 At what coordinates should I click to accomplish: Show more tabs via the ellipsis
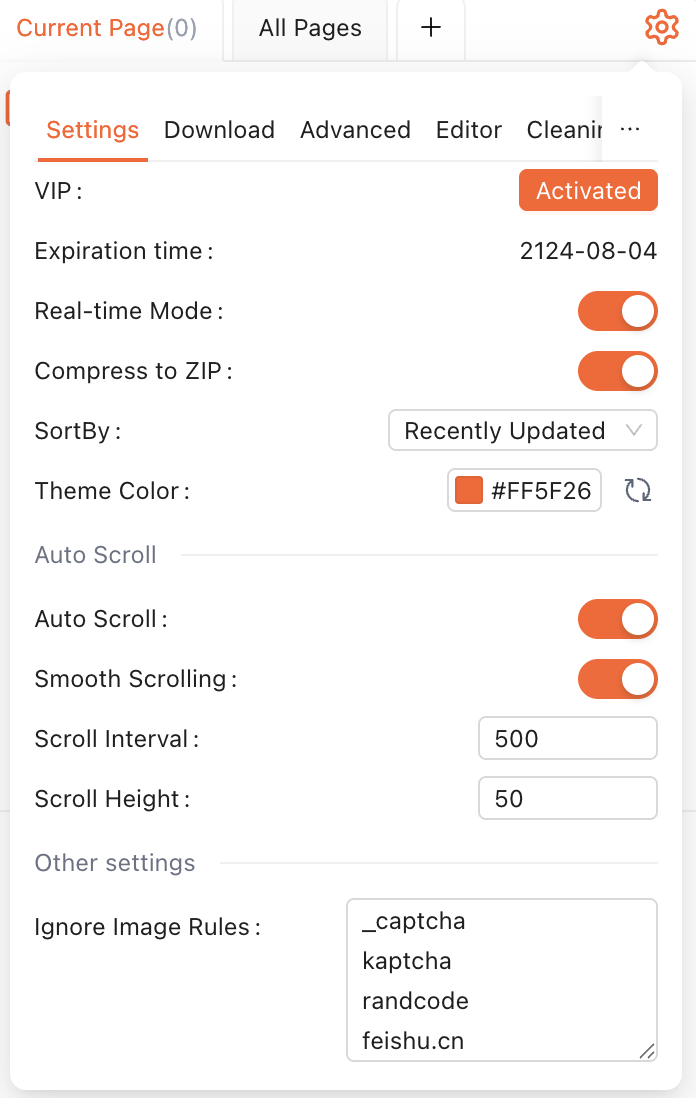[630, 129]
